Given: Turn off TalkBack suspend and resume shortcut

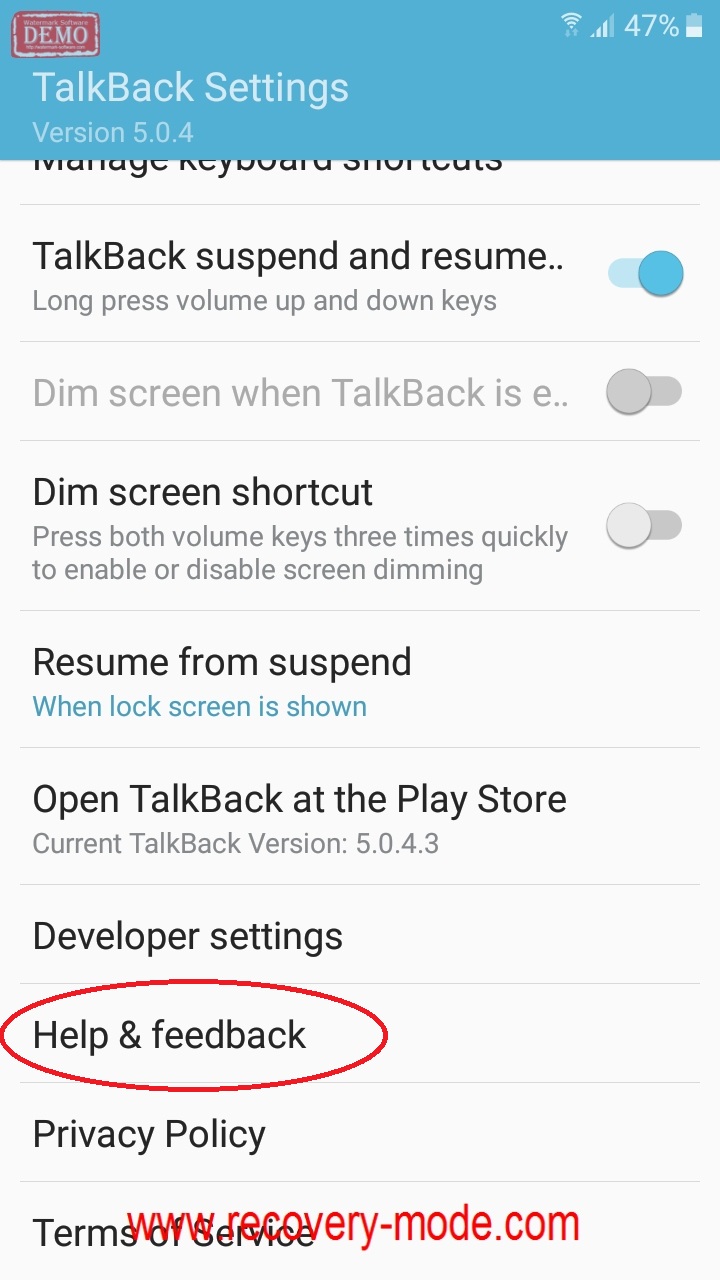Looking at the screenshot, I should (645, 273).
